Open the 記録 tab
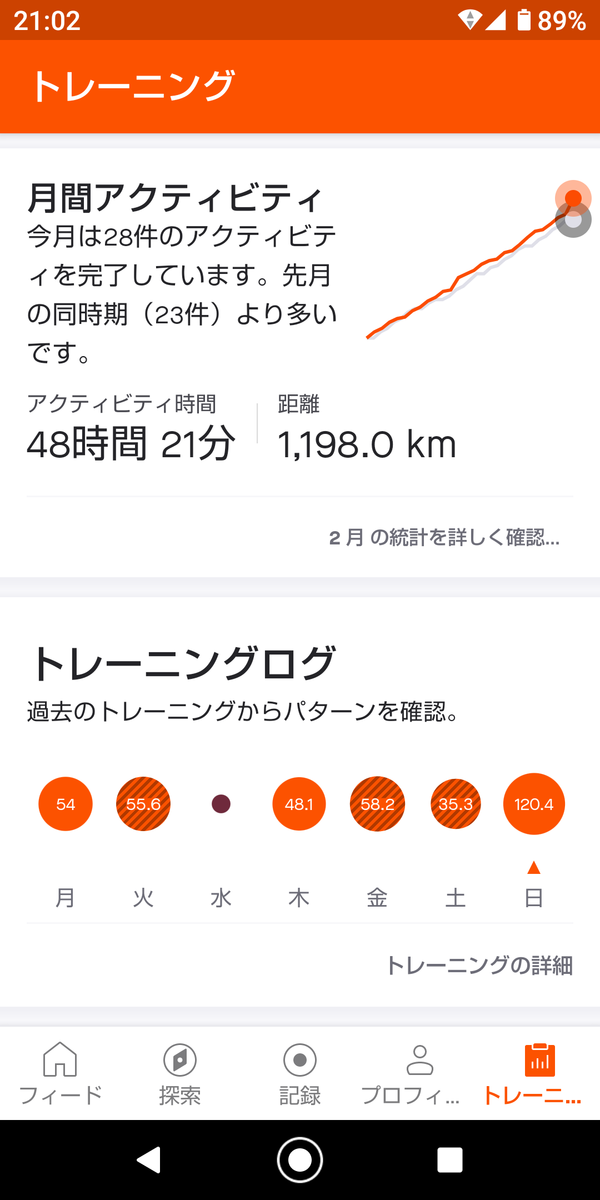The height and width of the screenshot is (1200, 600). 300,1074
